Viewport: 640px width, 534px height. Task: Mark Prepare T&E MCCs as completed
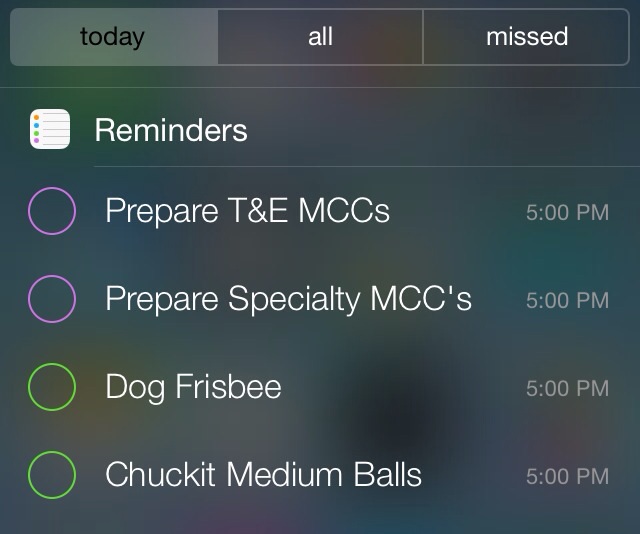pos(52,211)
